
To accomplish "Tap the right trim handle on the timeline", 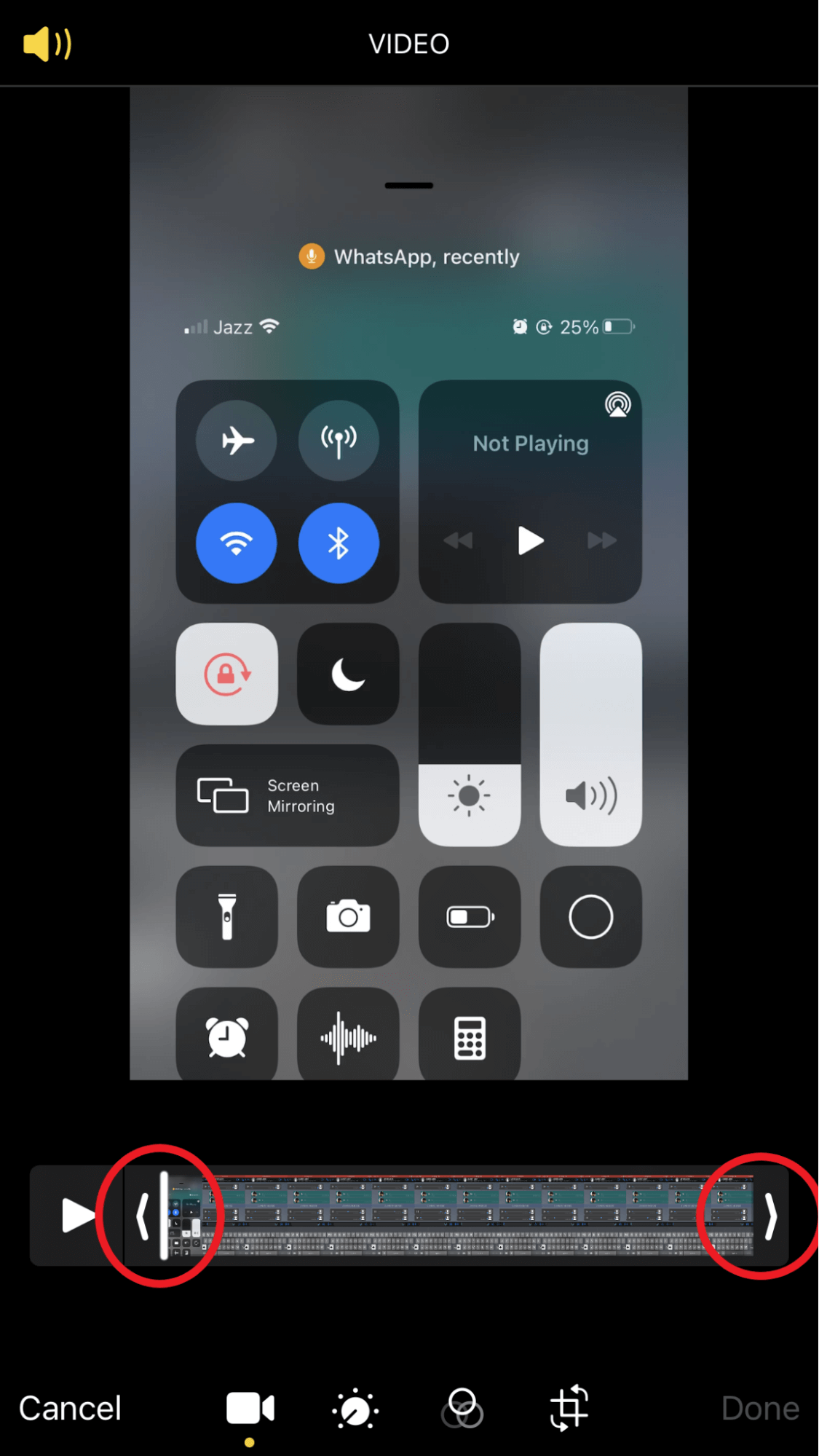I will click(770, 1216).
